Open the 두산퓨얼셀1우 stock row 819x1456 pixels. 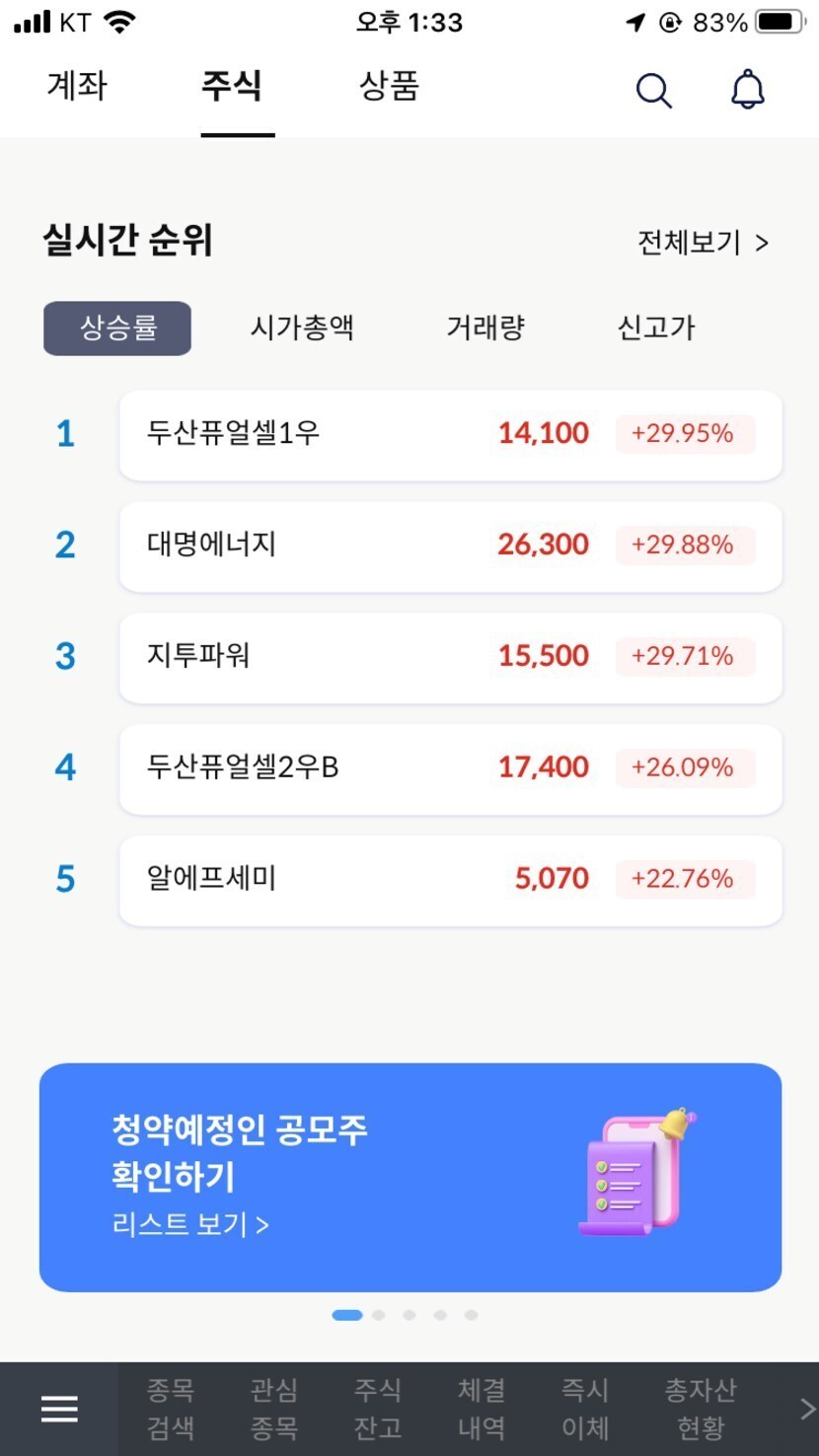point(451,435)
